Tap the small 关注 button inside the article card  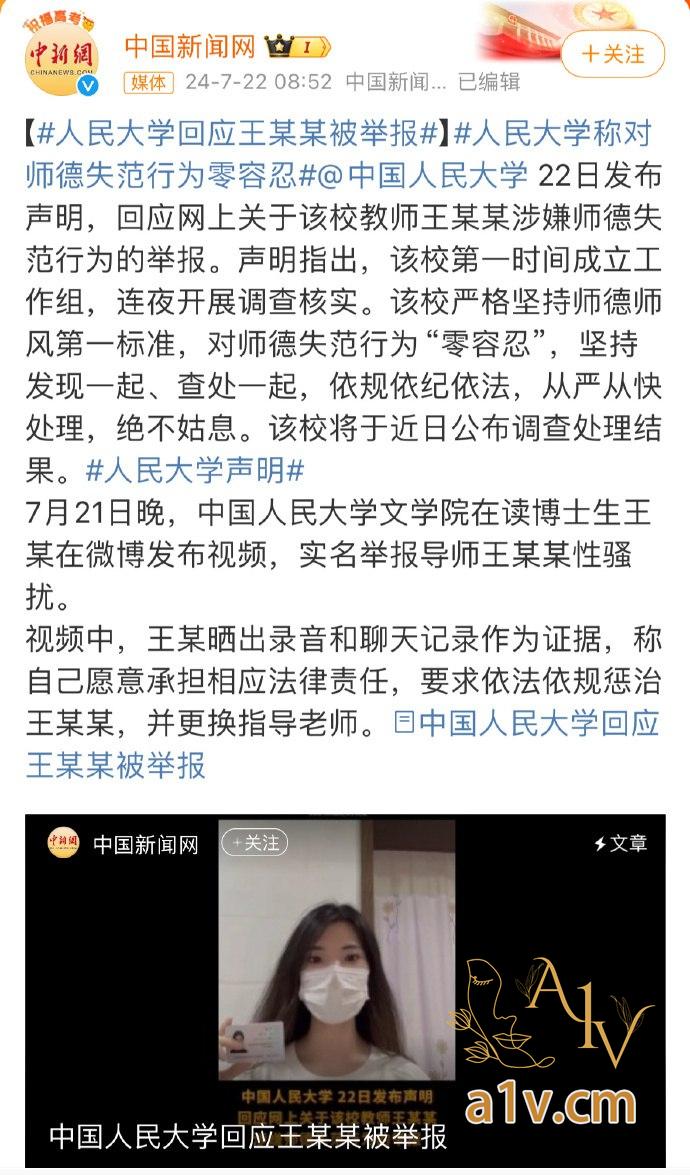point(254,843)
